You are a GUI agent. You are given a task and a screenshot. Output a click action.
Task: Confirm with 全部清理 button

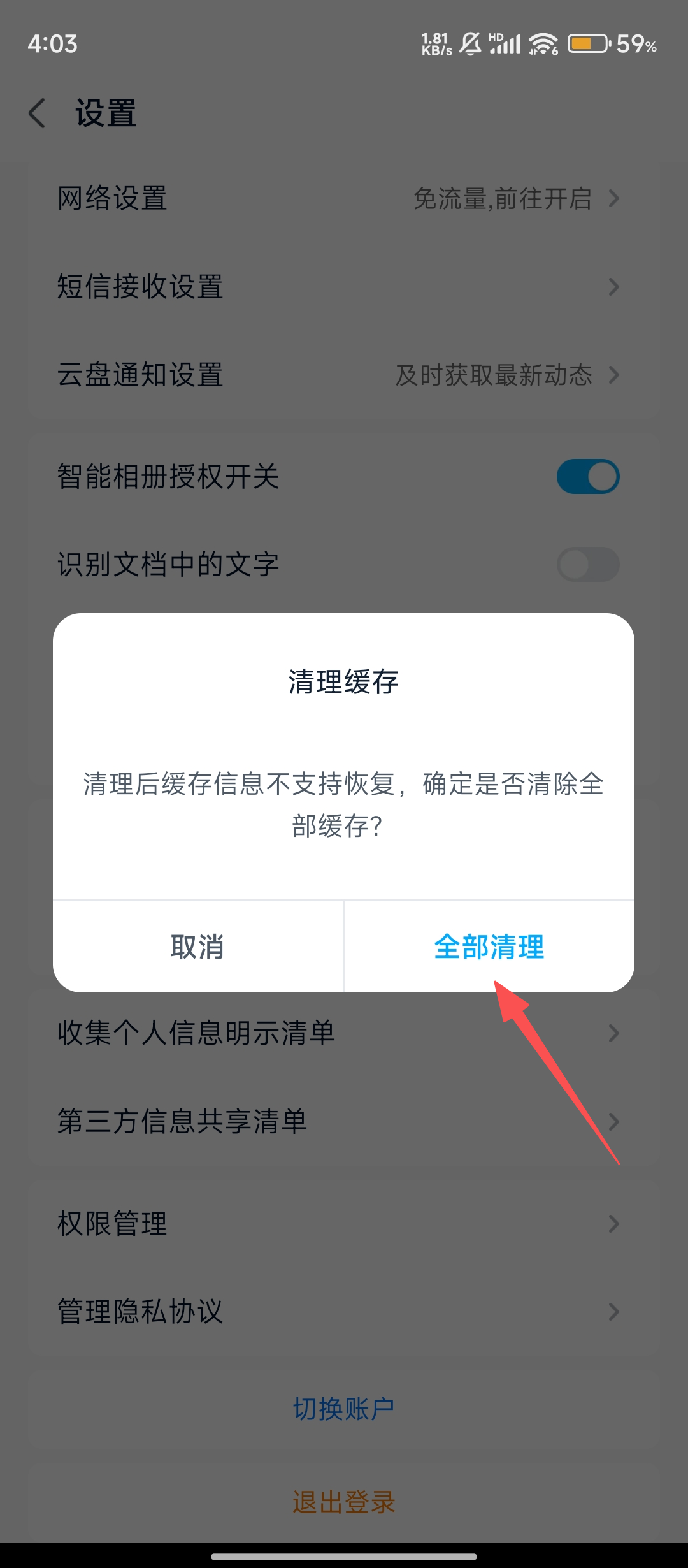click(x=489, y=947)
